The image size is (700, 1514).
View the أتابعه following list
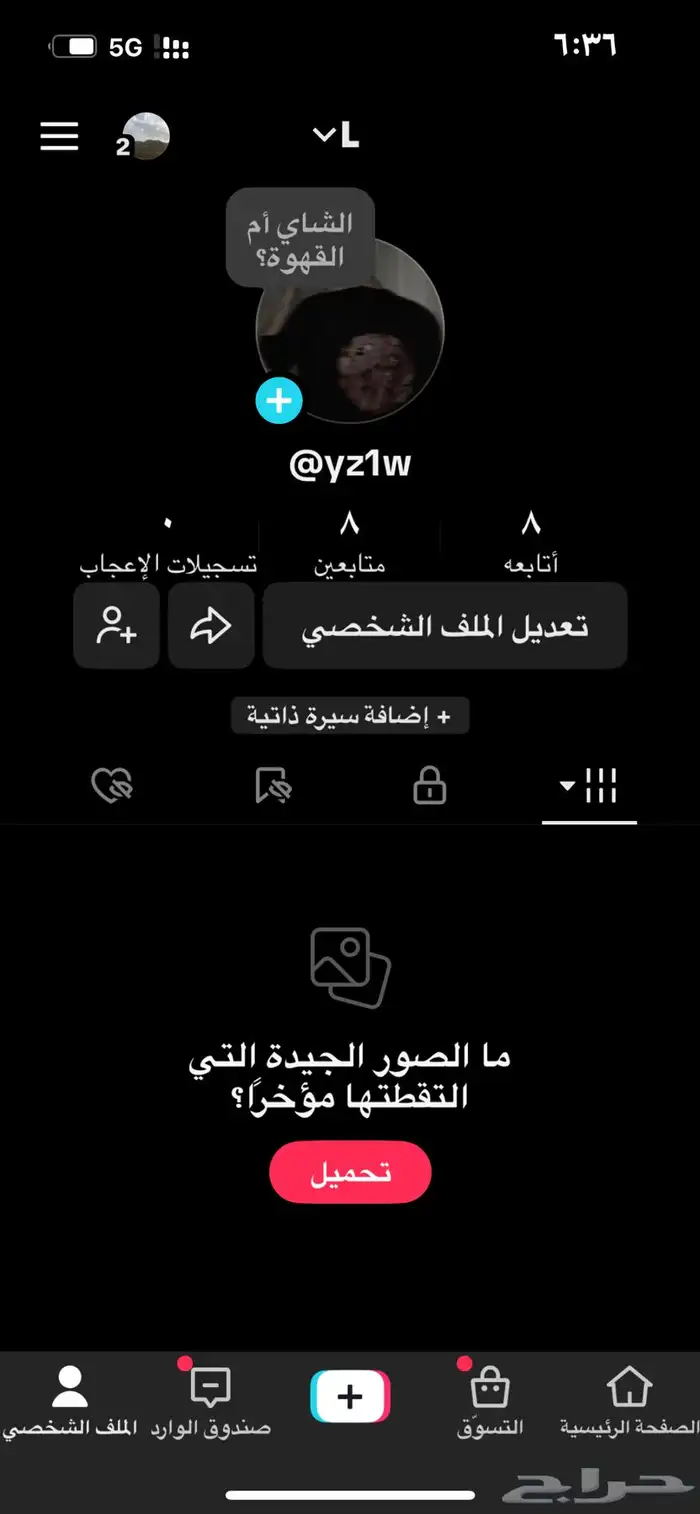point(531,542)
